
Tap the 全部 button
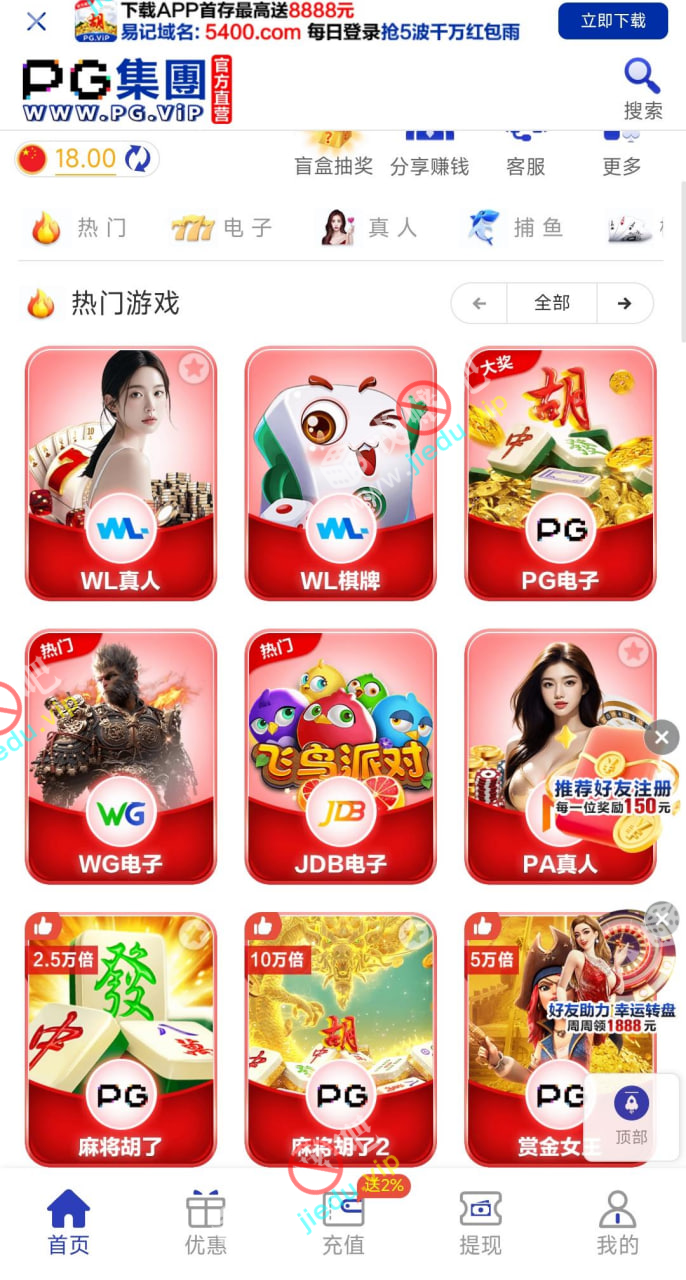tap(552, 303)
